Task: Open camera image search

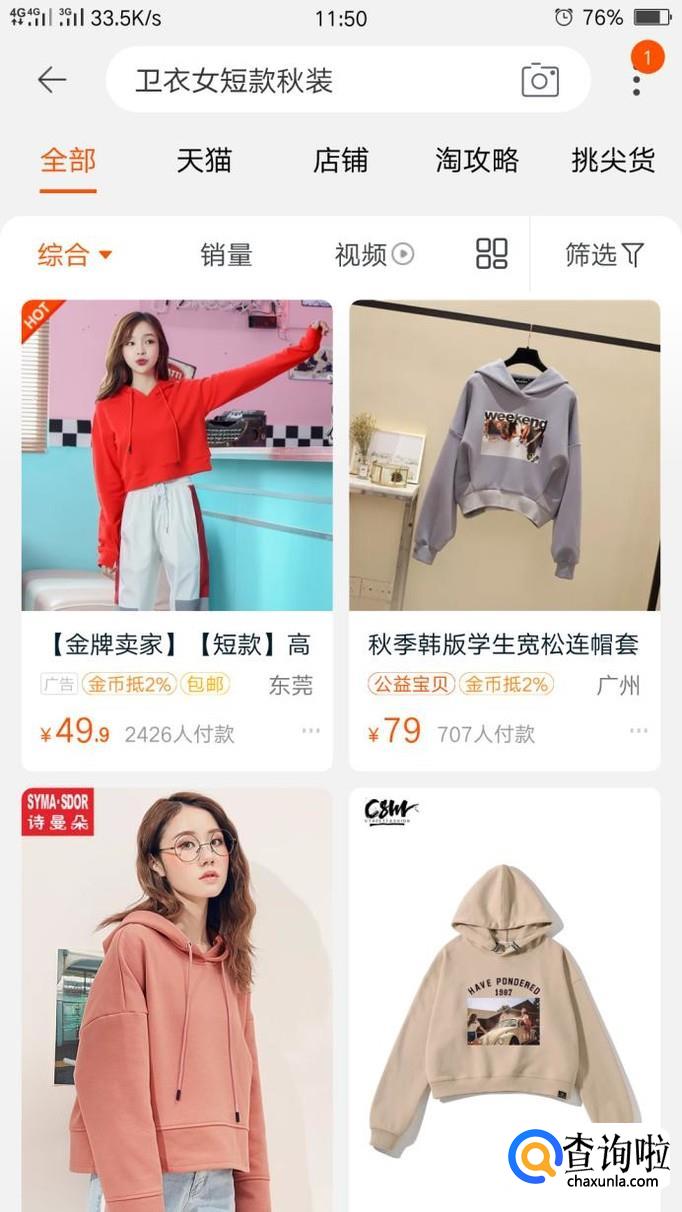Action: tap(540, 80)
